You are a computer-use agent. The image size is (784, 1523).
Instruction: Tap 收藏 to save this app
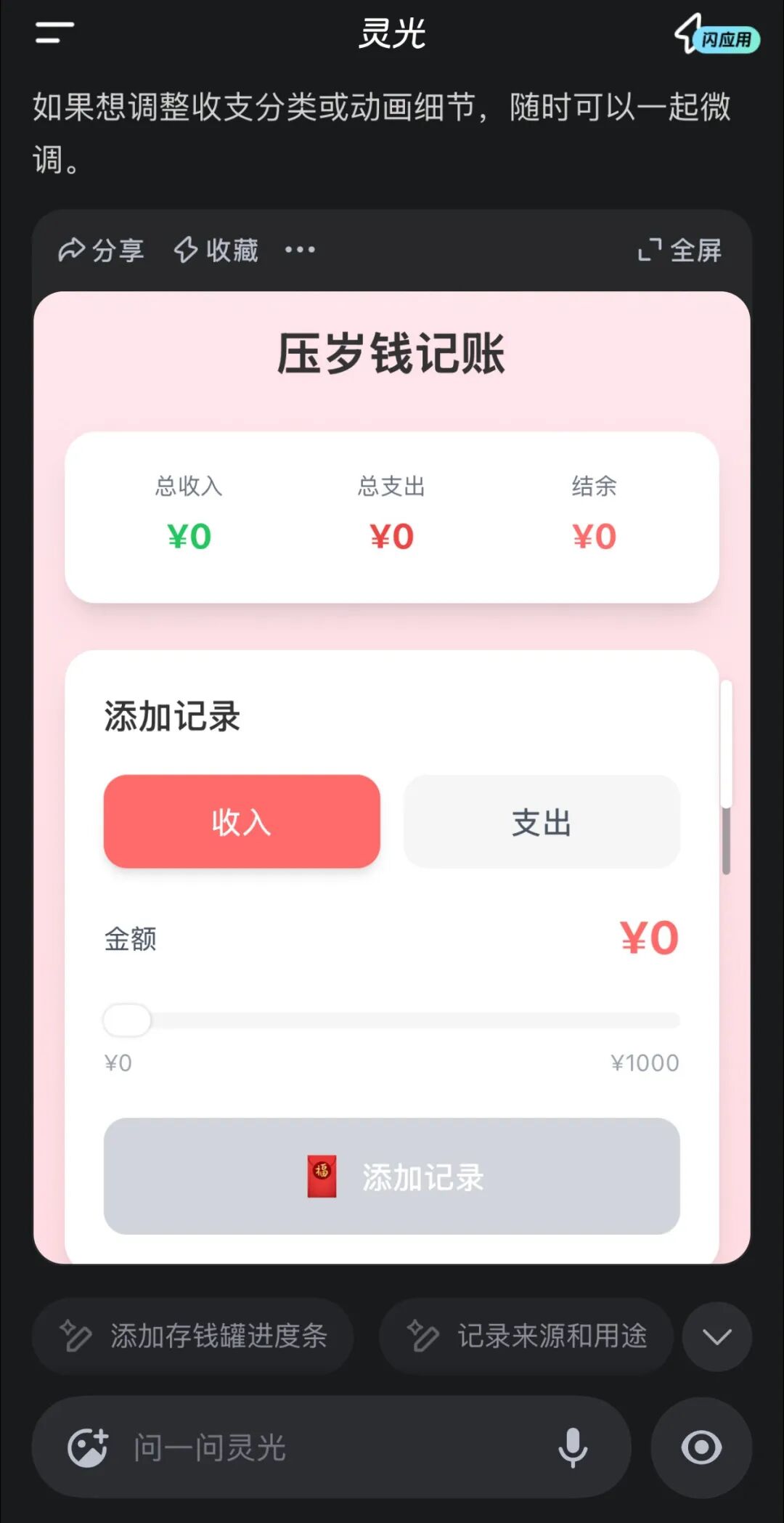pyautogui.click(x=216, y=250)
